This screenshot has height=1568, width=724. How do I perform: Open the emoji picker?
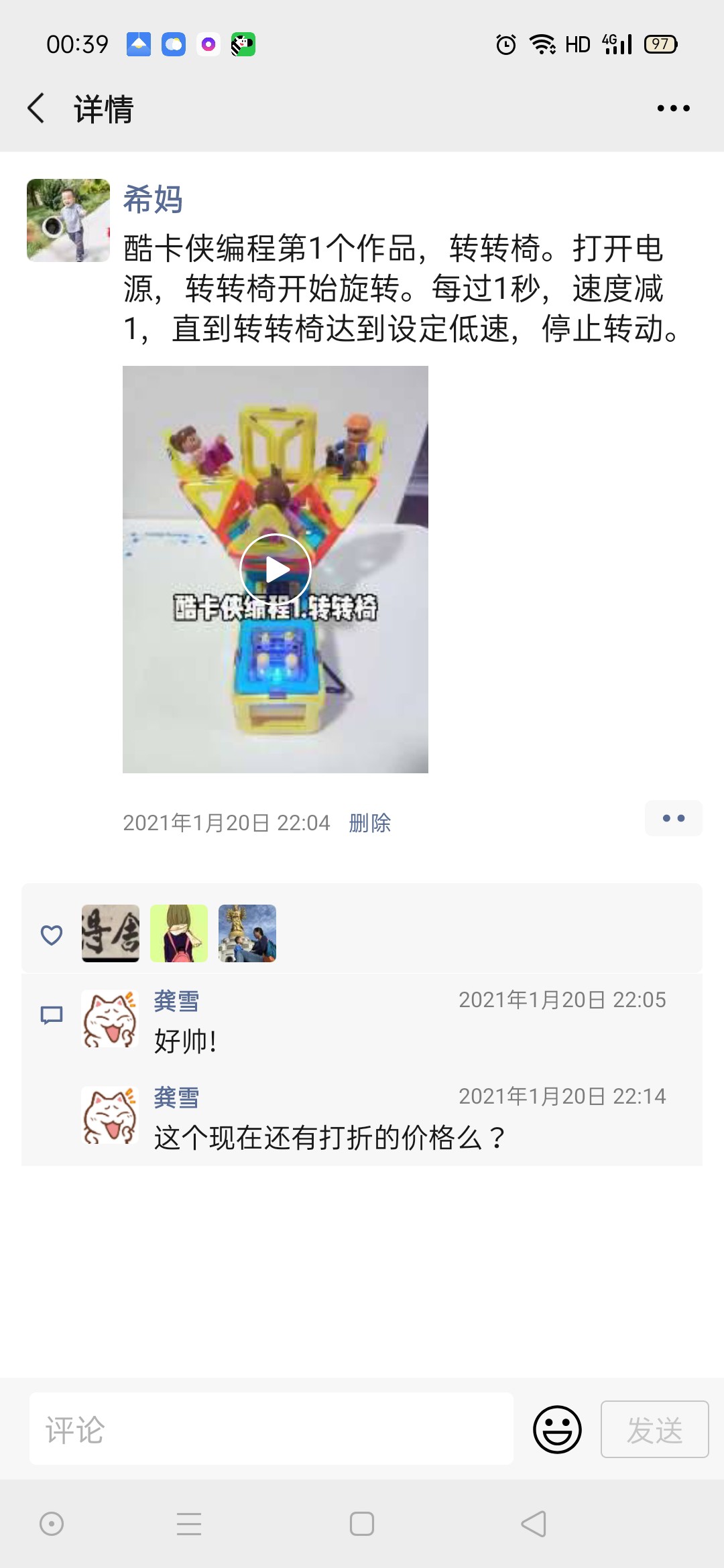click(557, 1429)
